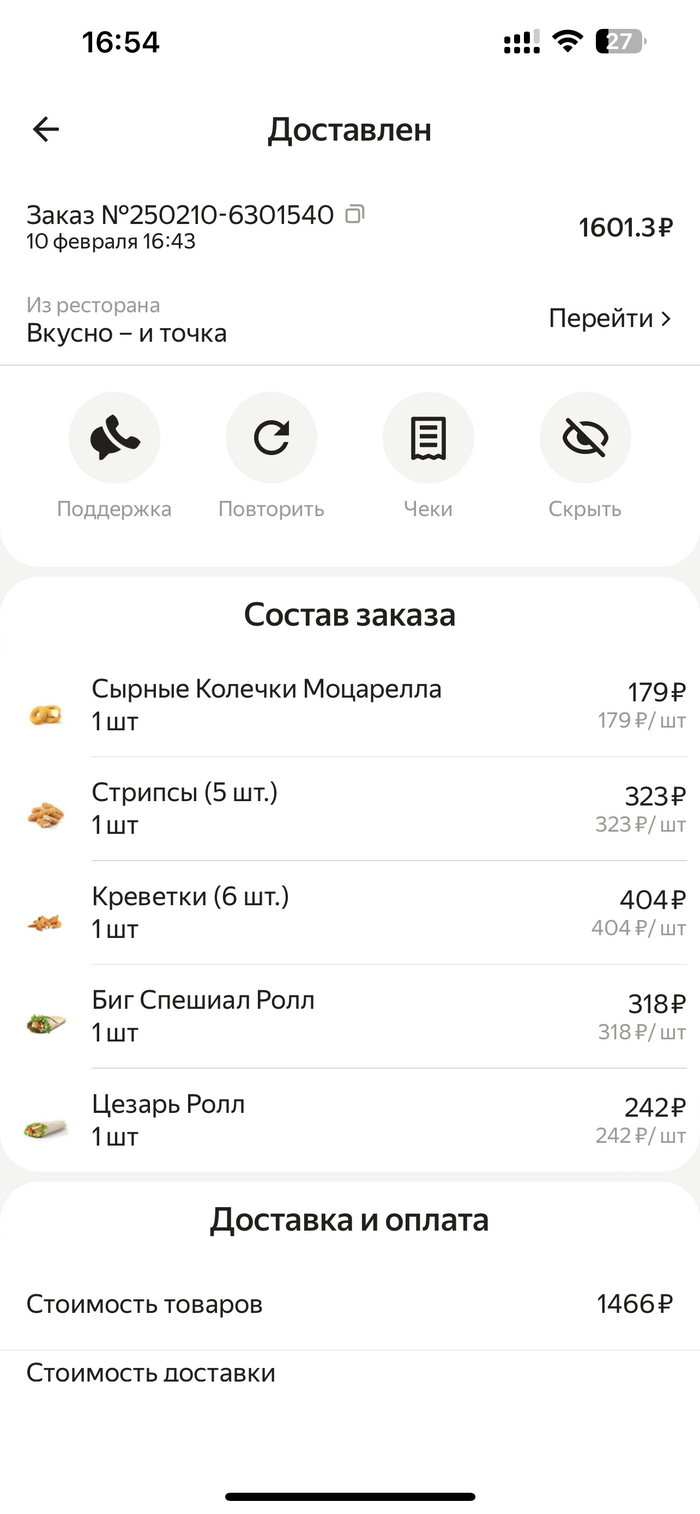
Task: Repeat this order with Повторить
Action: pos(271,438)
